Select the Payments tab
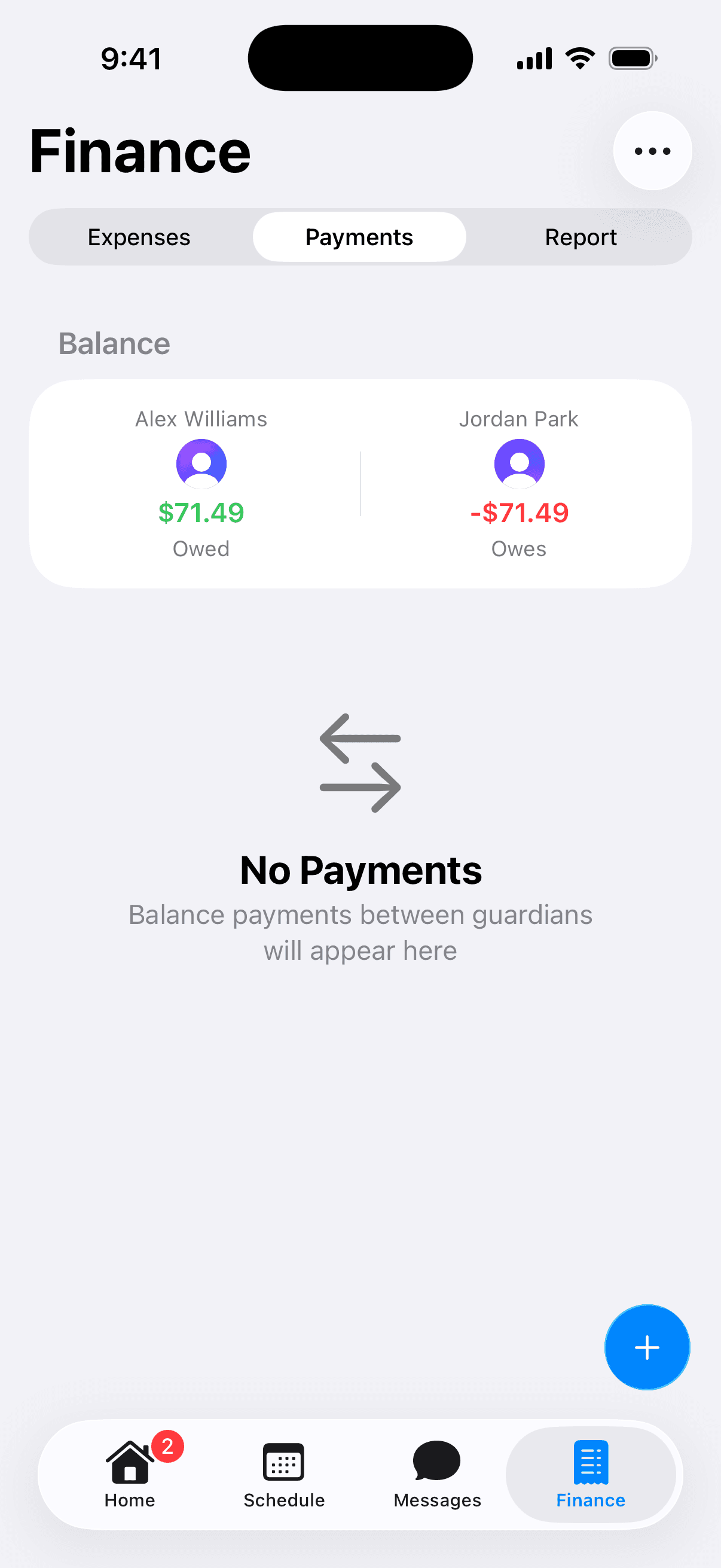Image resolution: width=721 pixels, height=1568 pixels. pyautogui.click(x=358, y=237)
